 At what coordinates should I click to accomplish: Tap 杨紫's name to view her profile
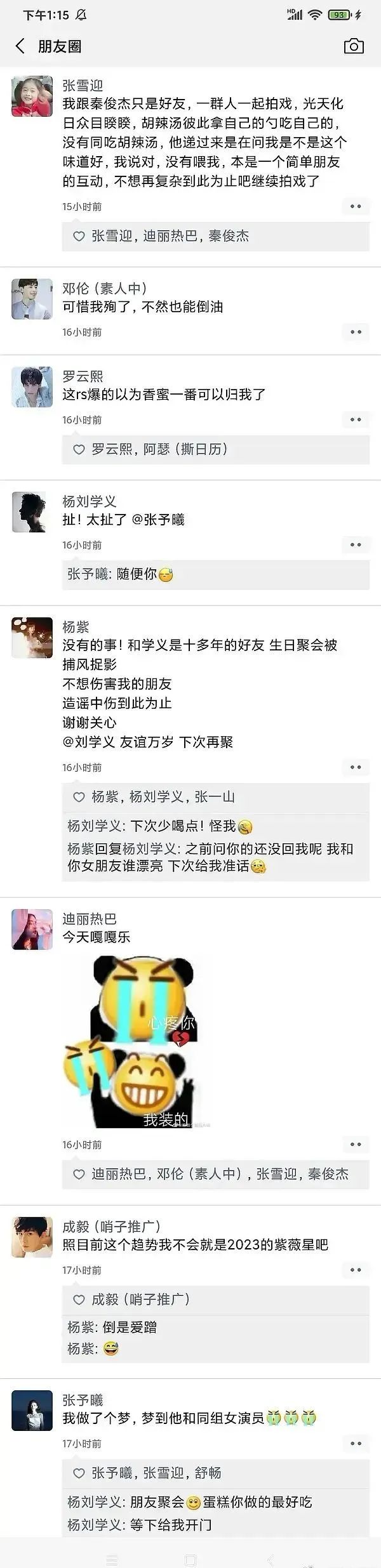(x=76, y=627)
